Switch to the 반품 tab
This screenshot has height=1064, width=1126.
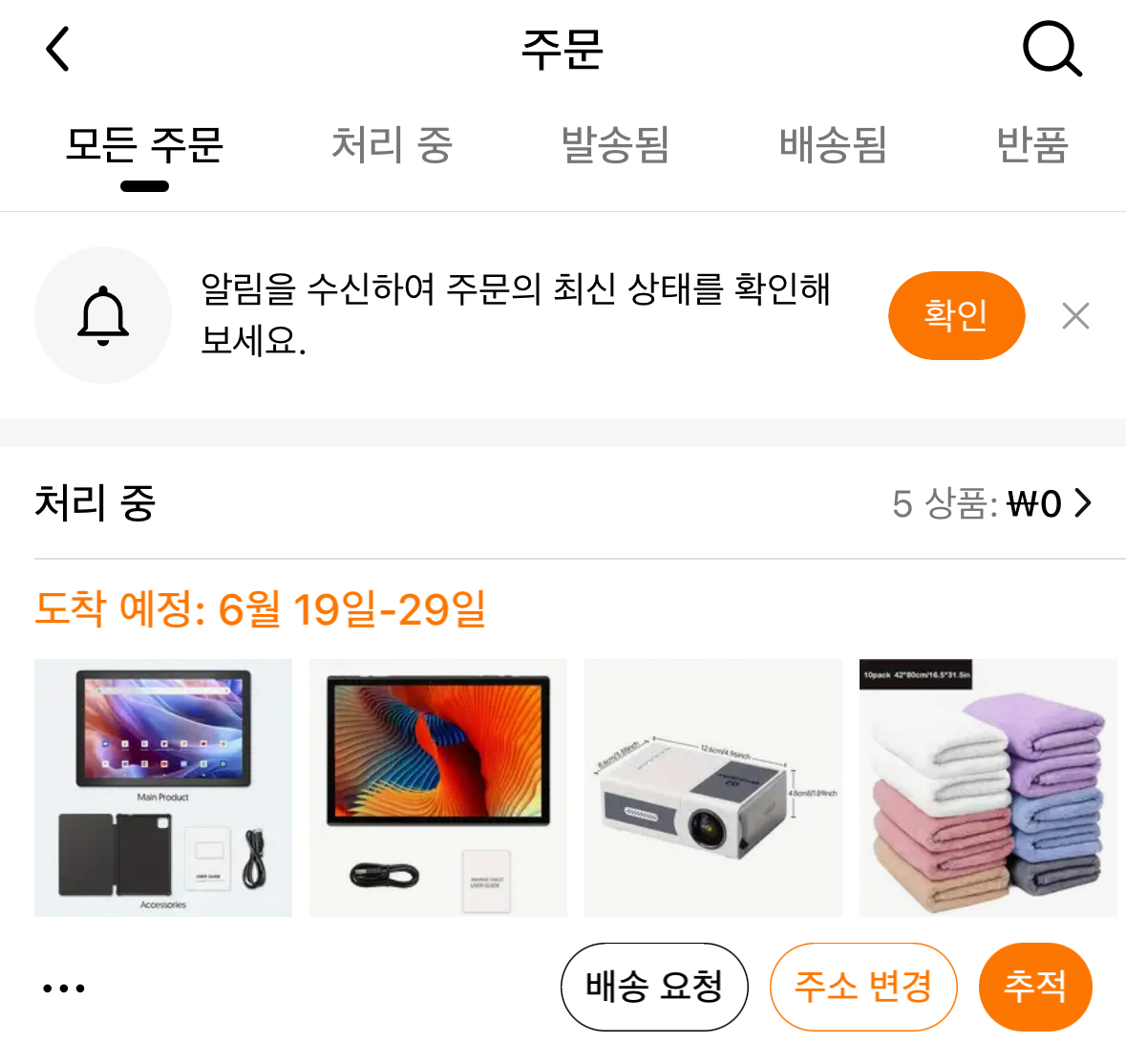1032,144
